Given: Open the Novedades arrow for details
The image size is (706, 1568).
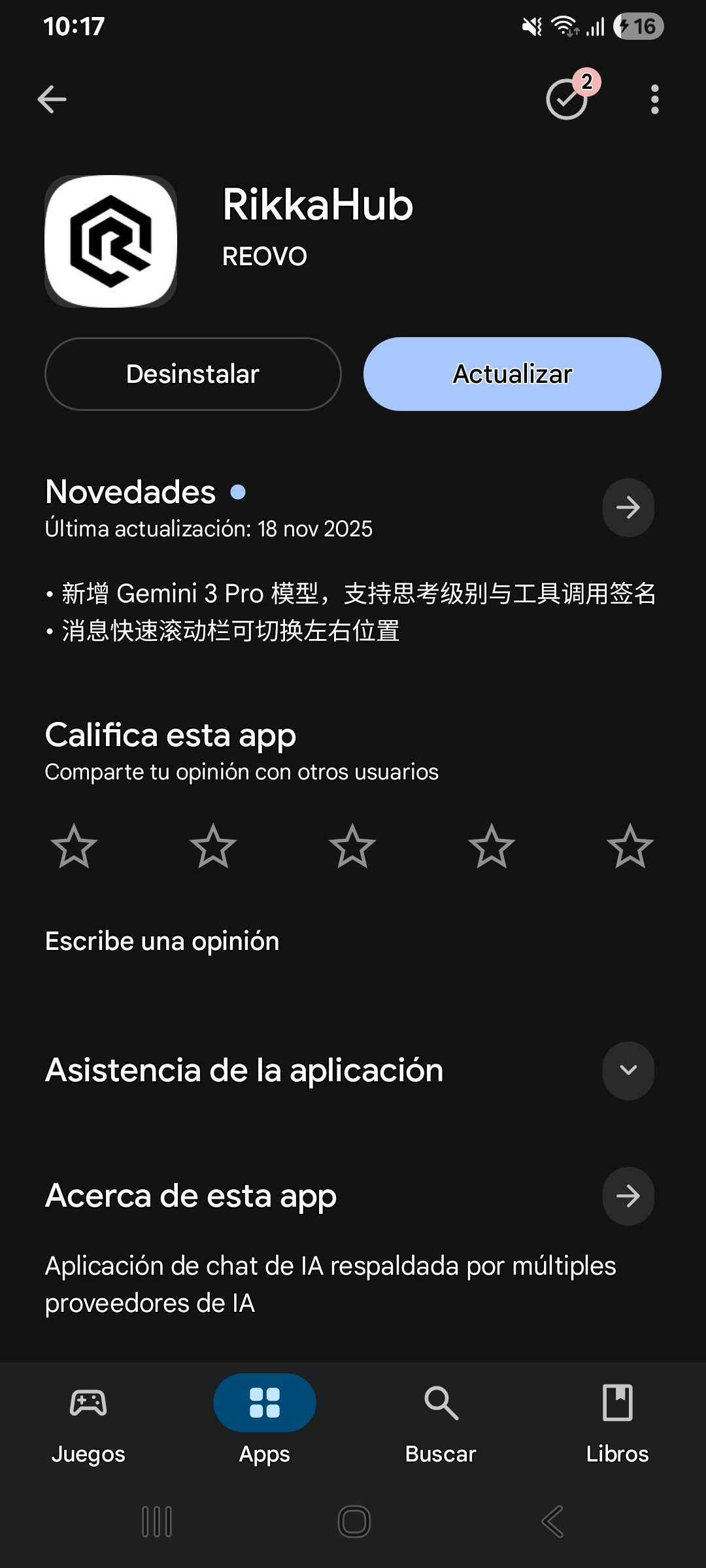Looking at the screenshot, I should click(628, 508).
